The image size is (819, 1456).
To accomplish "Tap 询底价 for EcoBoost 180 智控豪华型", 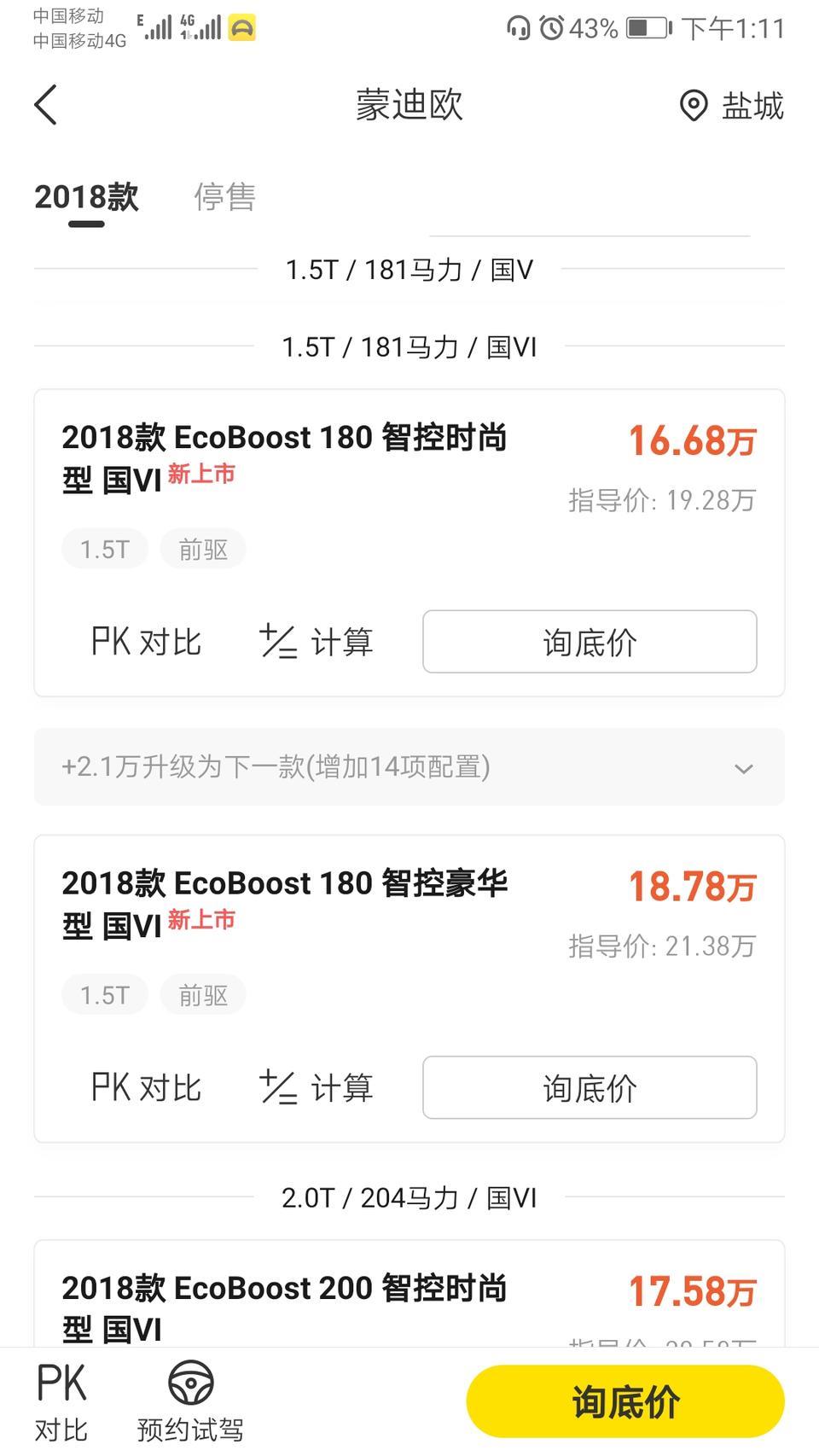I will coord(590,1087).
